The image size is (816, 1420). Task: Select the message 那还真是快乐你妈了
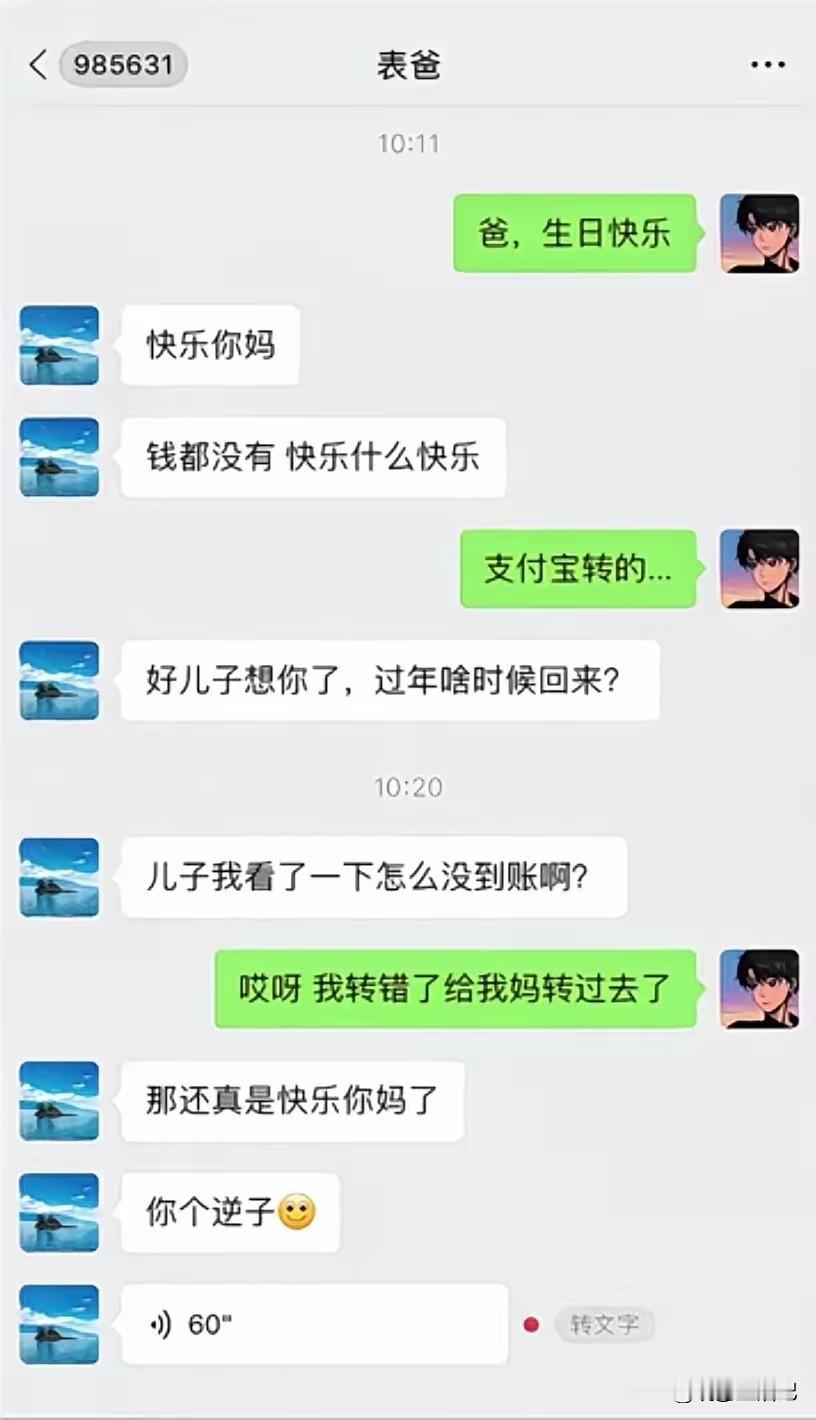coord(291,1100)
